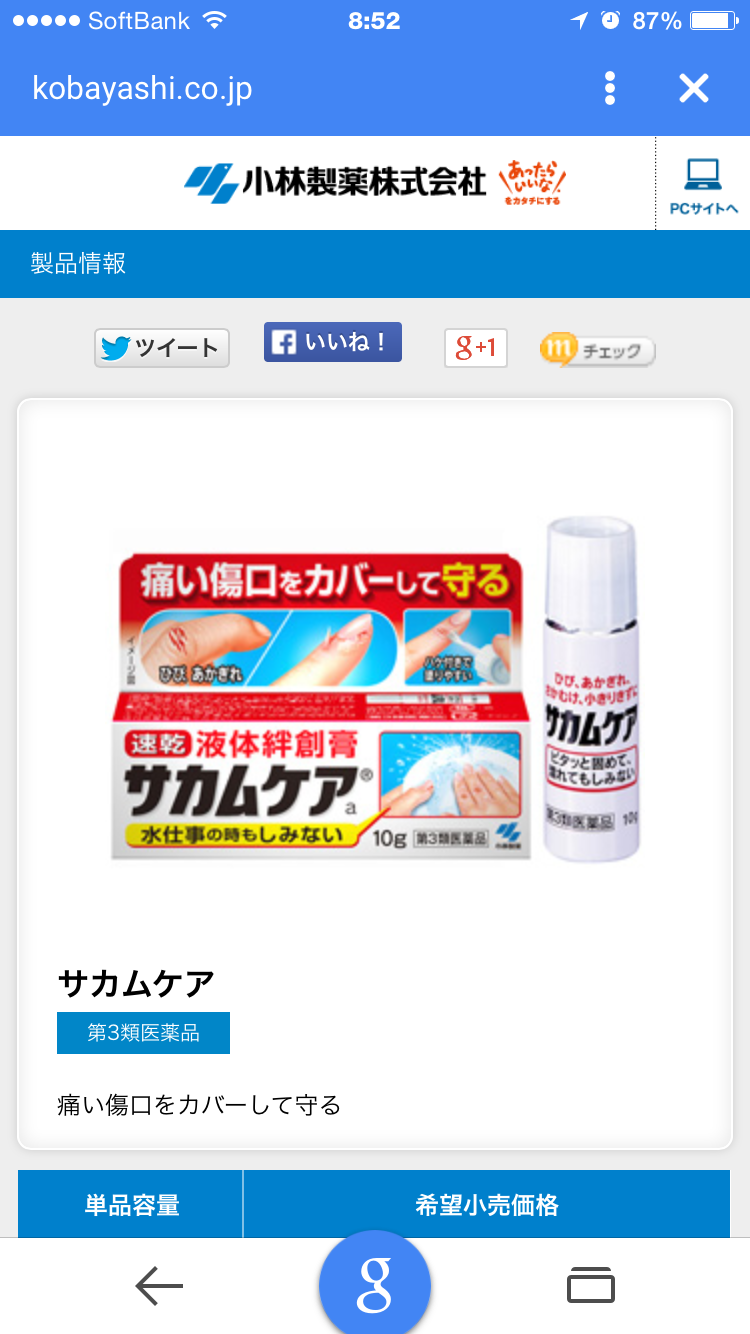Viewport: 750px width, 1334px height.
Task: Recommend this page with Google +1
Action: [476, 348]
